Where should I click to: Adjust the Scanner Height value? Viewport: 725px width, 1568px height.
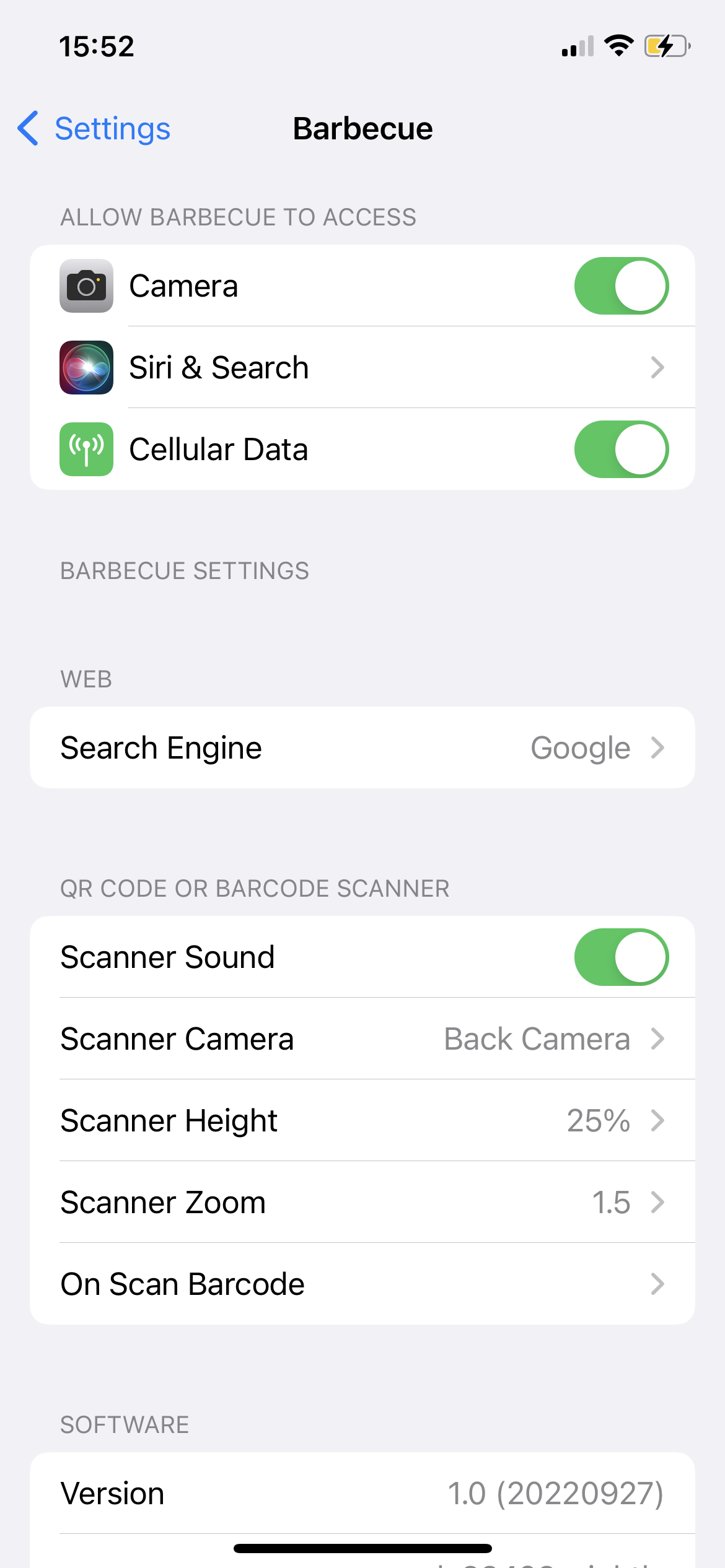pos(362,1121)
